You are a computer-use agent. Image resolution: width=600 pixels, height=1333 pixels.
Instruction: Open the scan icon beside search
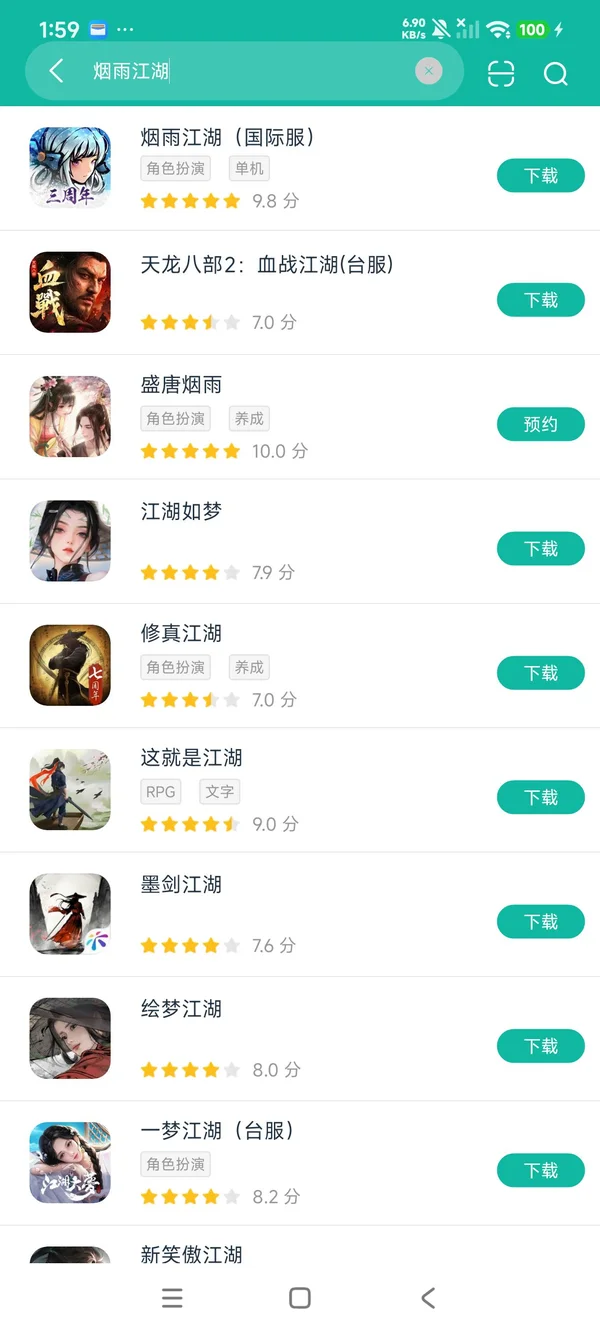click(501, 73)
